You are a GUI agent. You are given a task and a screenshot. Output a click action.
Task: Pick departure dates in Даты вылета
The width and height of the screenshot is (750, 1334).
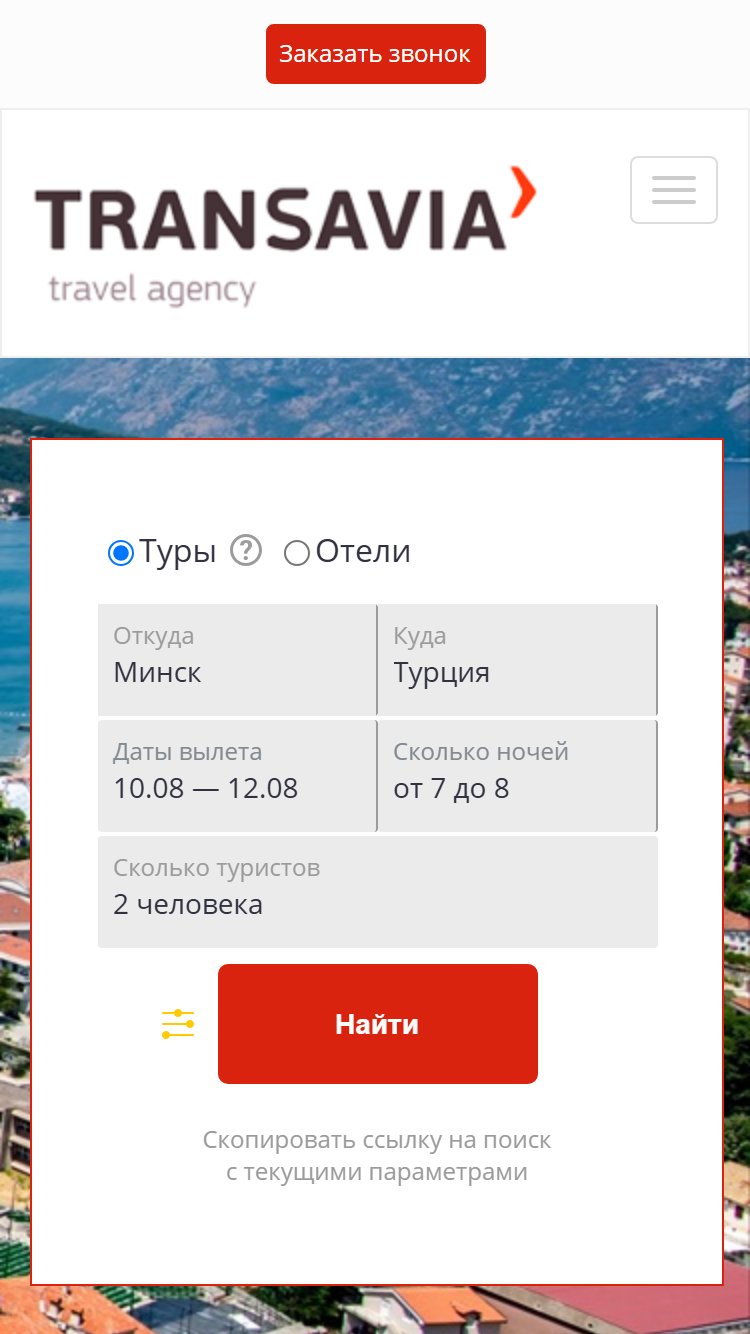pyautogui.click(x=237, y=775)
